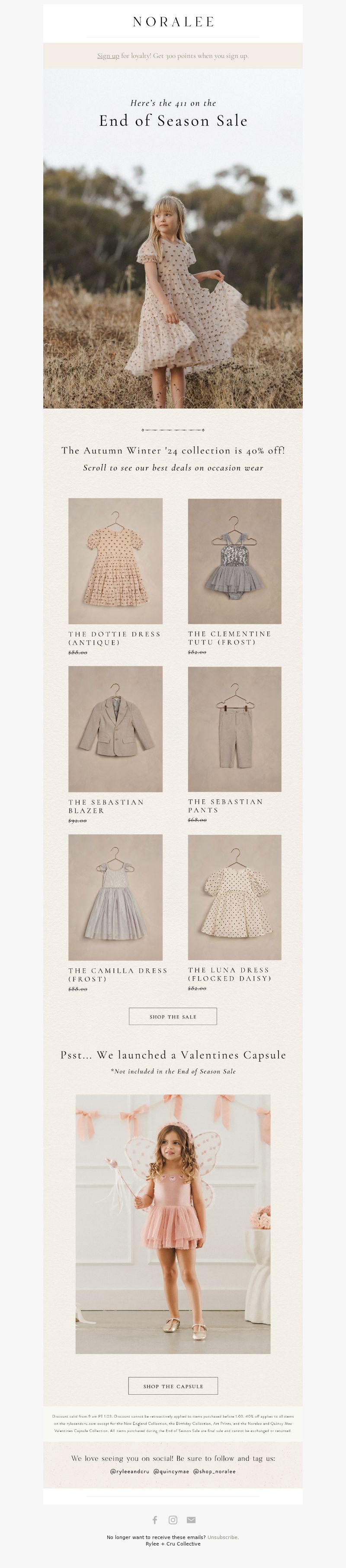This screenshot has height=1568, width=346.
Task: Tap the email envelope icon
Action: [x=191, y=1520]
